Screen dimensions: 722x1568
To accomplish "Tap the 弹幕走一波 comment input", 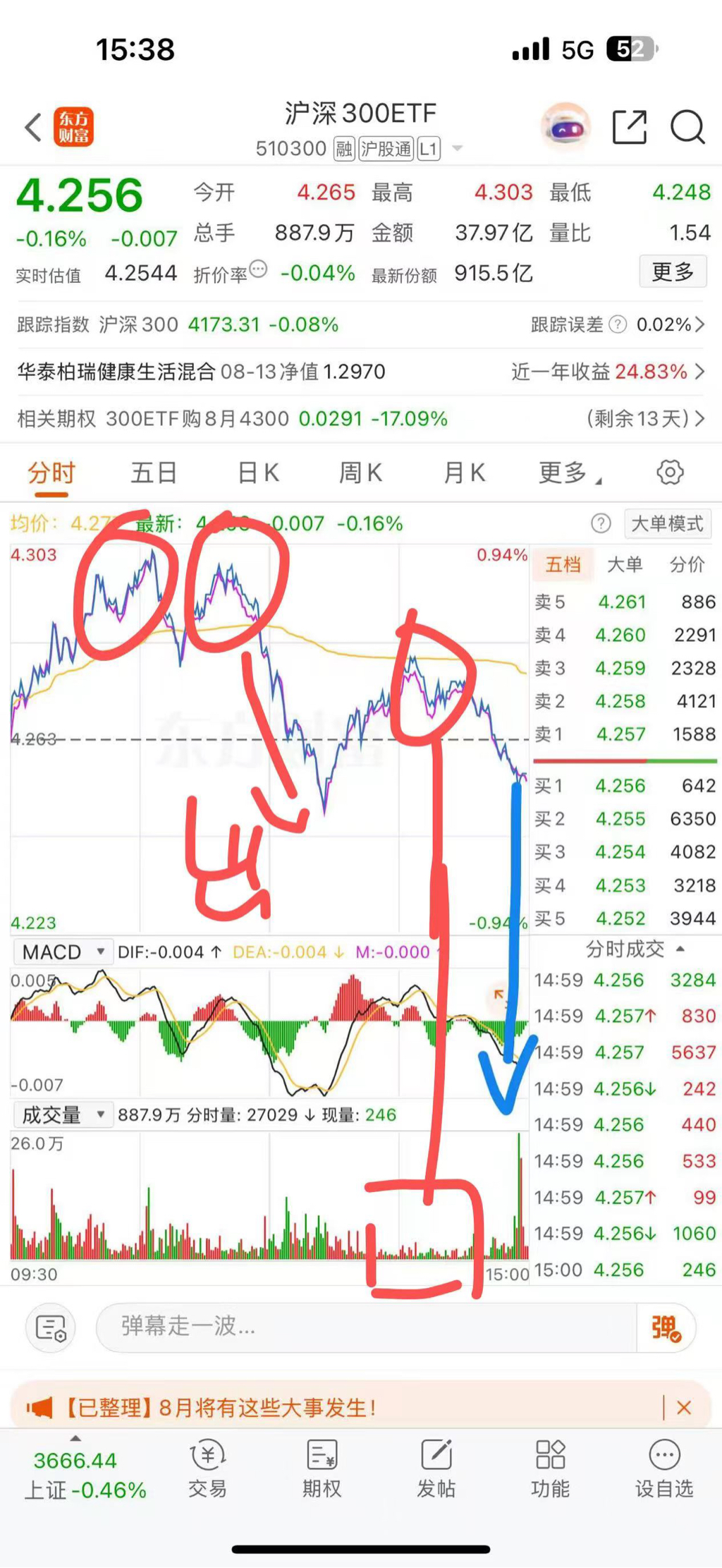I will (x=367, y=1327).
